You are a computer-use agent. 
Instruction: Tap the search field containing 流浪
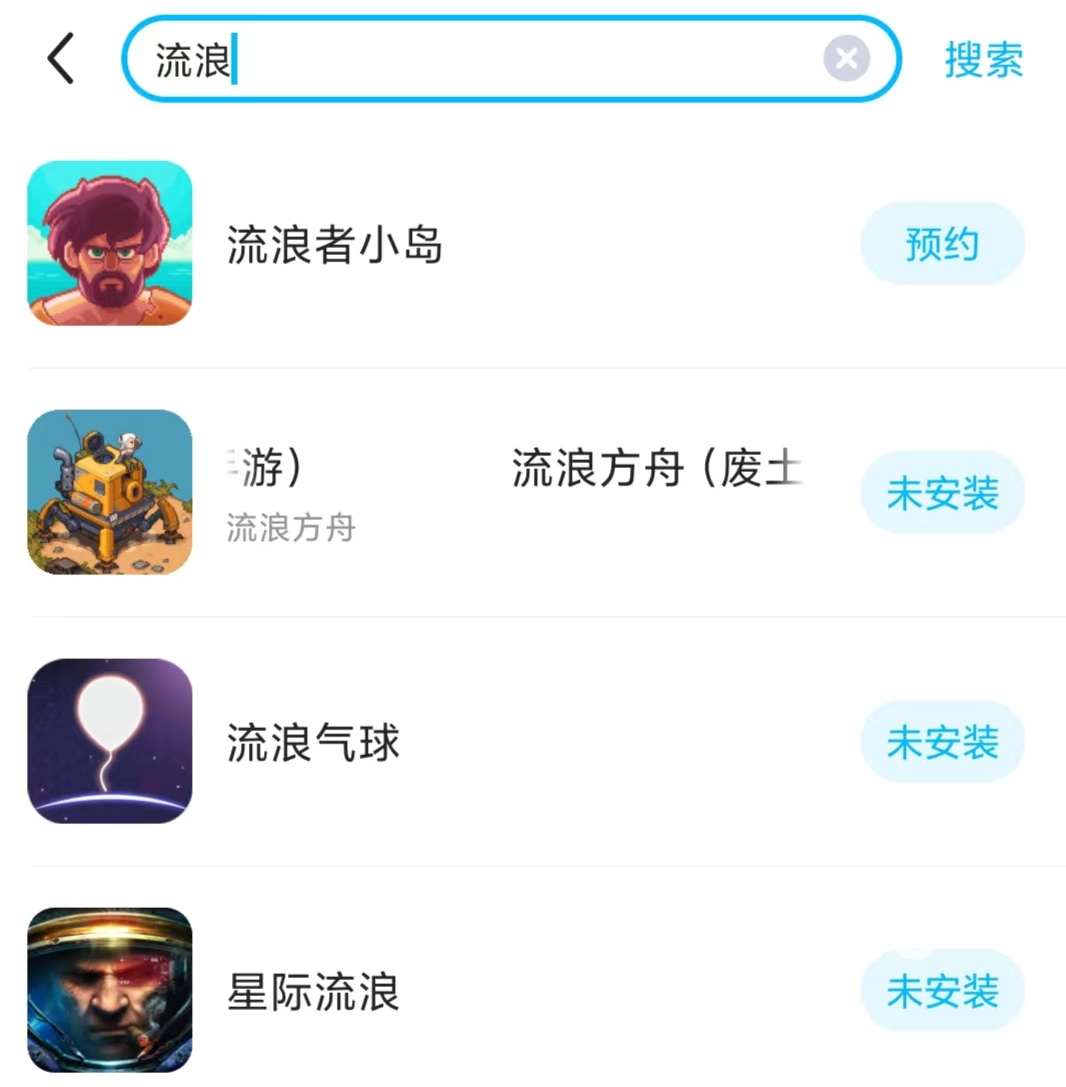tap(480, 60)
